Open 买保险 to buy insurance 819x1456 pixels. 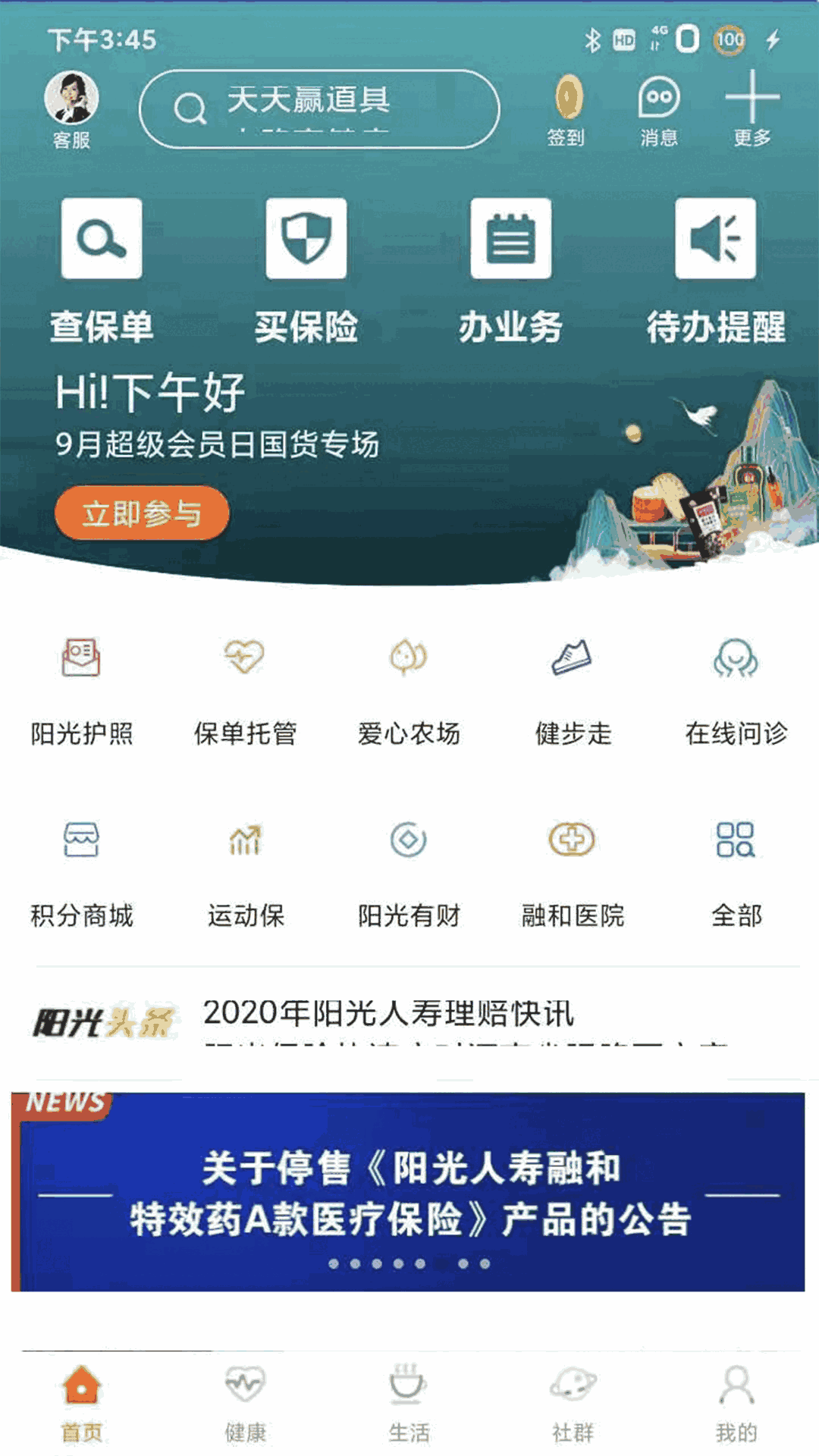pos(306,269)
